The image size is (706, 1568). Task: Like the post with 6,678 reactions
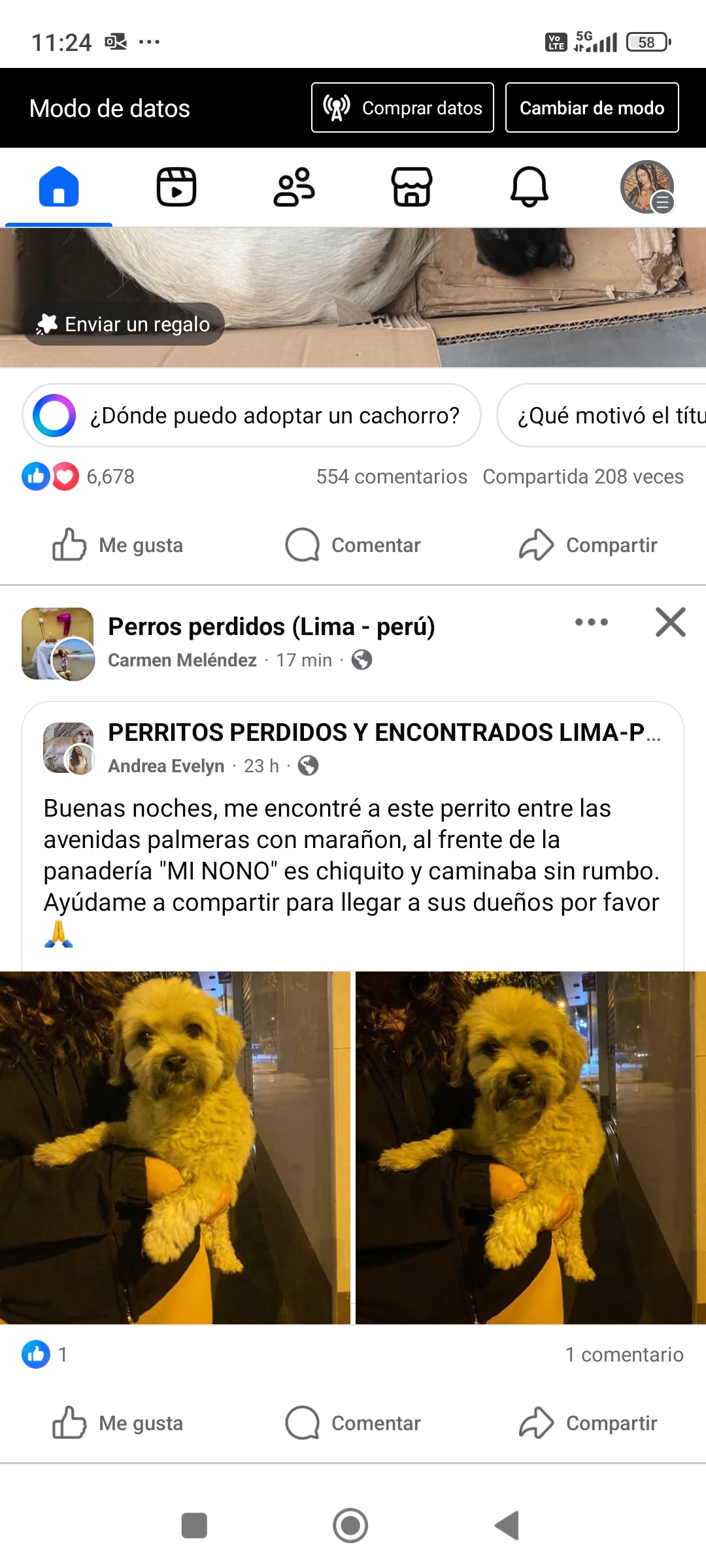[118, 545]
